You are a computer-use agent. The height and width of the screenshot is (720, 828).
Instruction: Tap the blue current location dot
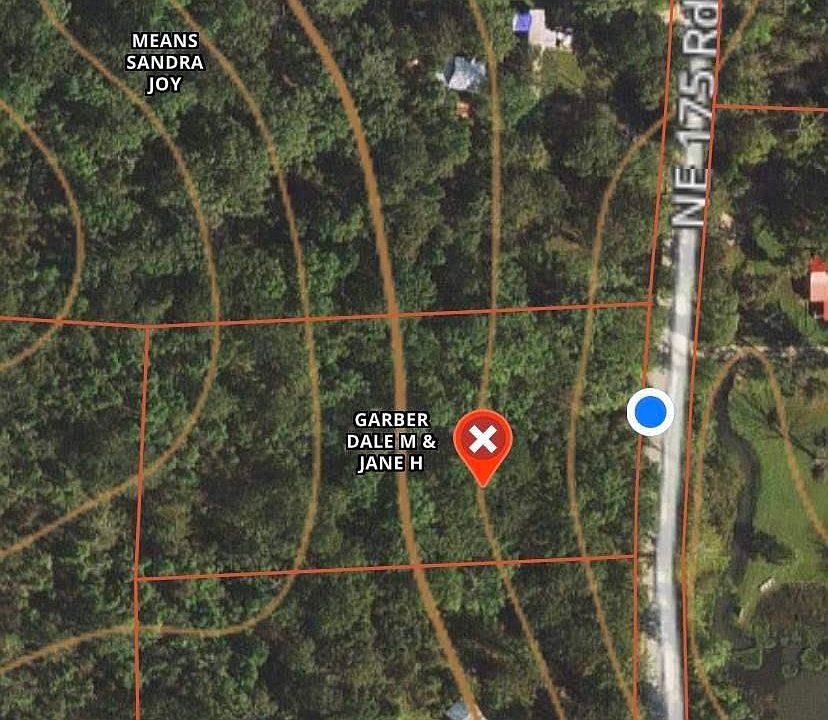651,412
